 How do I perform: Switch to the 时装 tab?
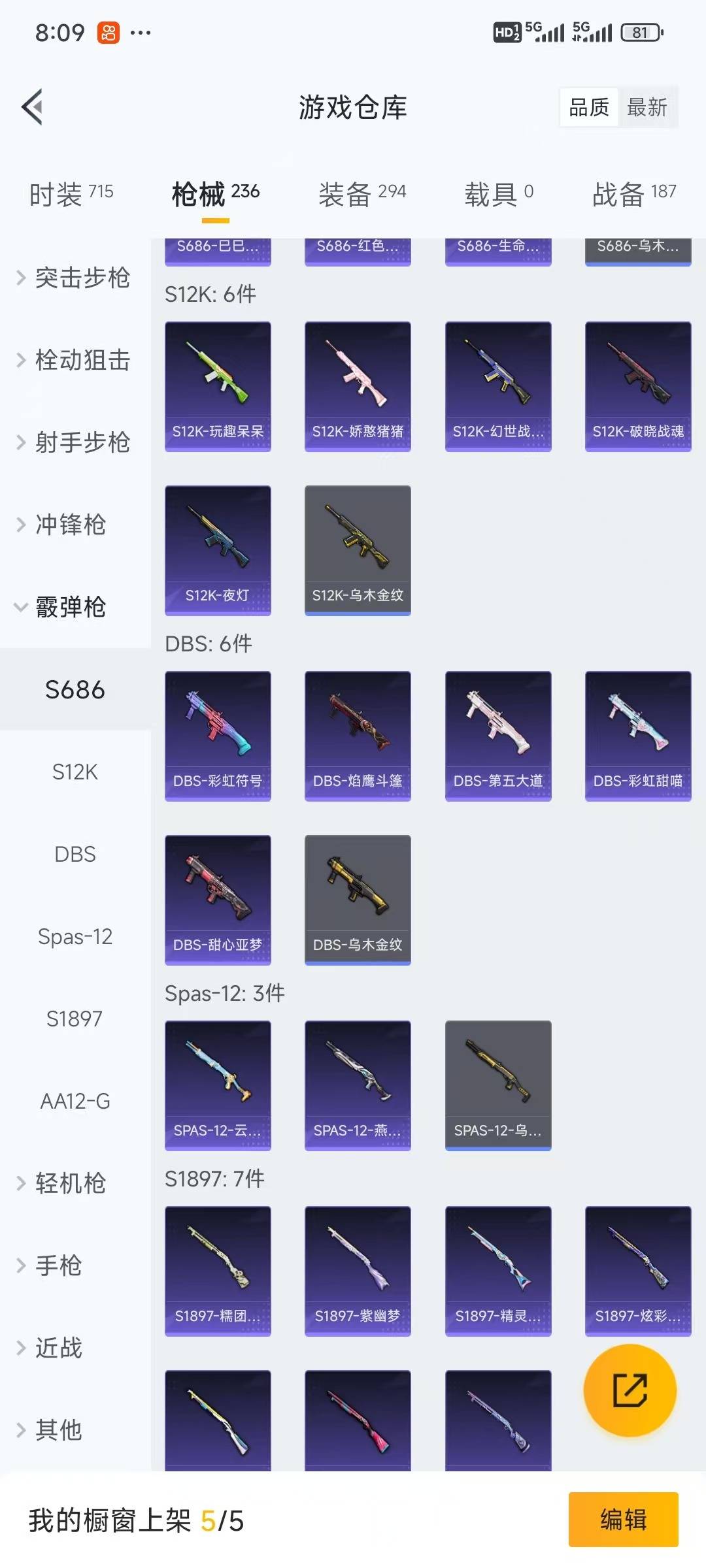pyautogui.click(x=71, y=193)
